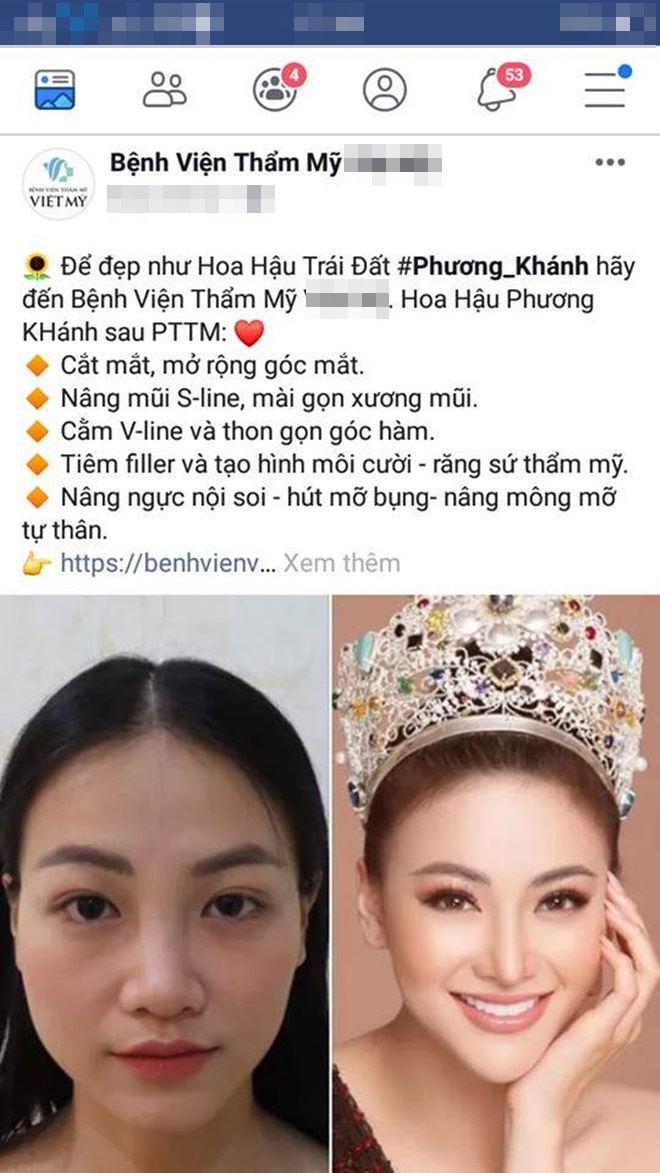Open the left photo of the post
The height and width of the screenshot is (1173, 660).
pos(164,883)
